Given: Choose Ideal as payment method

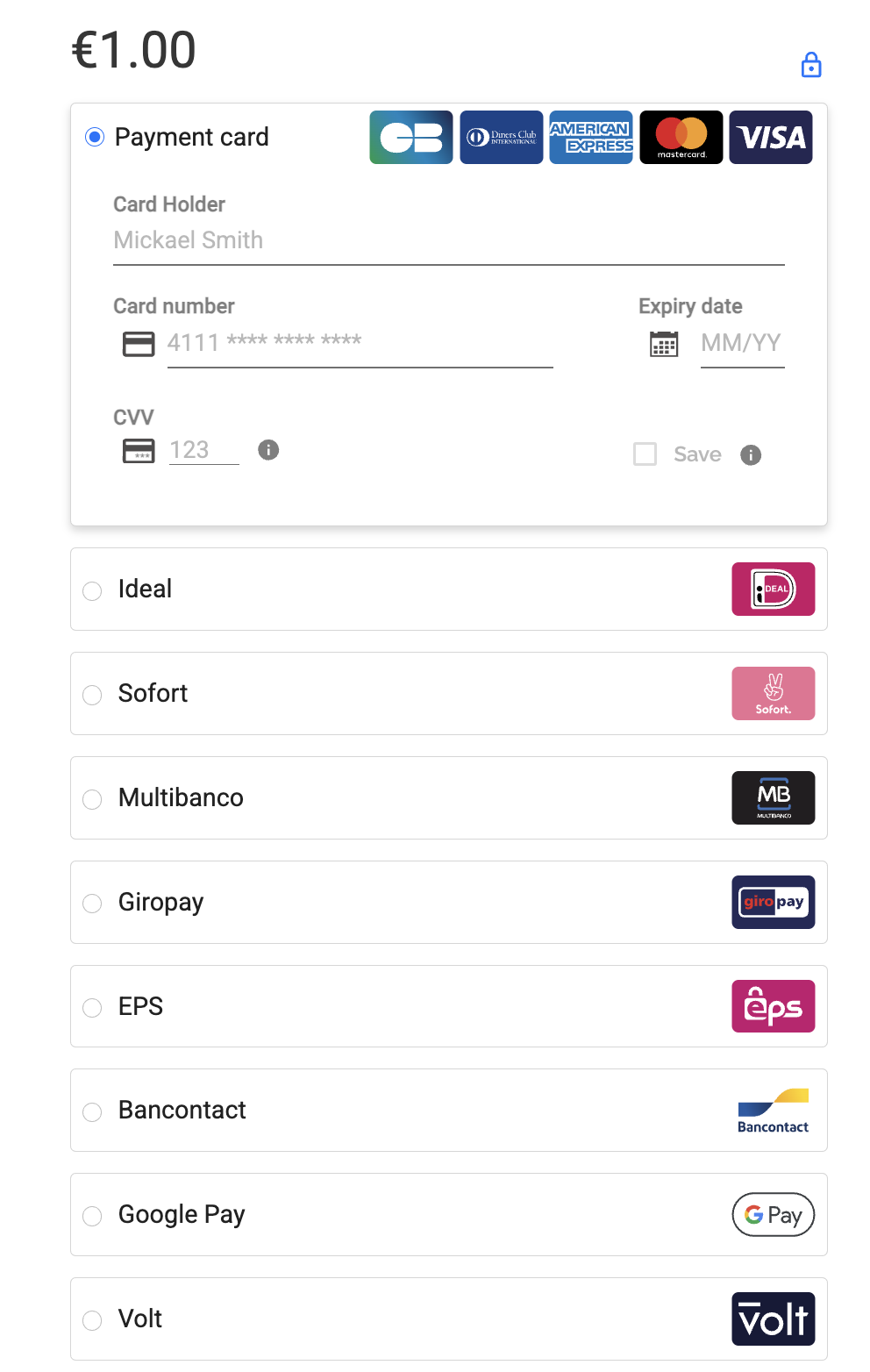Looking at the screenshot, I should (x=92, y=590).
